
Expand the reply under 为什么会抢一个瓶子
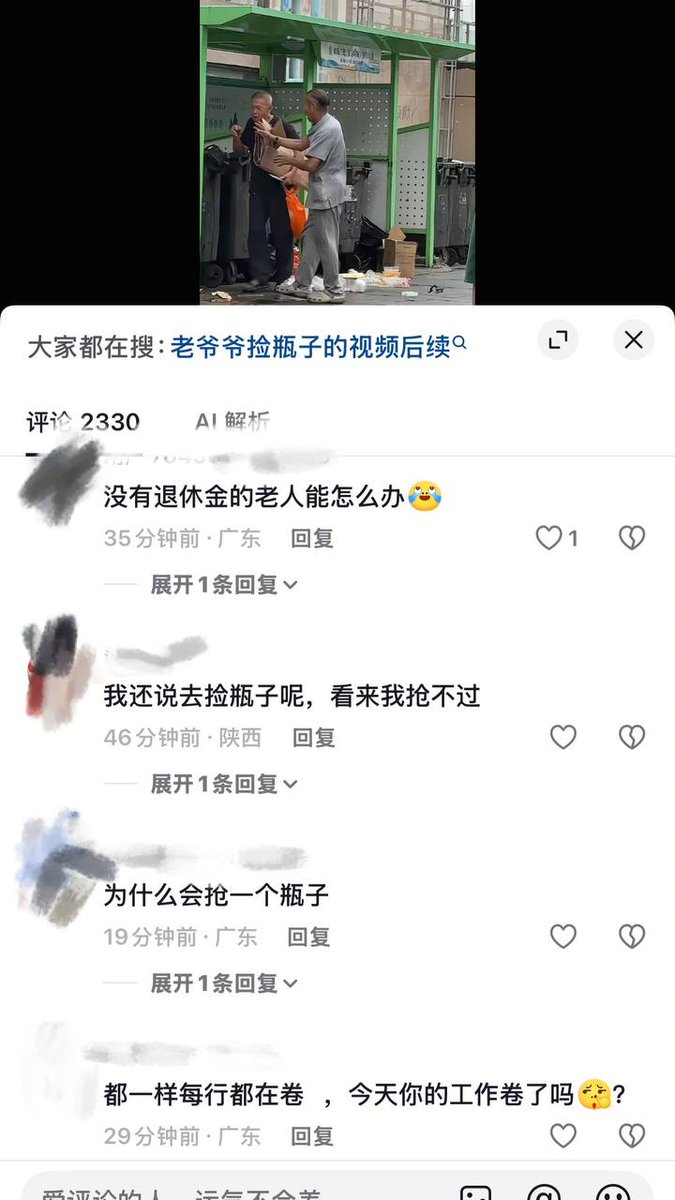pyautogui.click(x=224, y=983)
